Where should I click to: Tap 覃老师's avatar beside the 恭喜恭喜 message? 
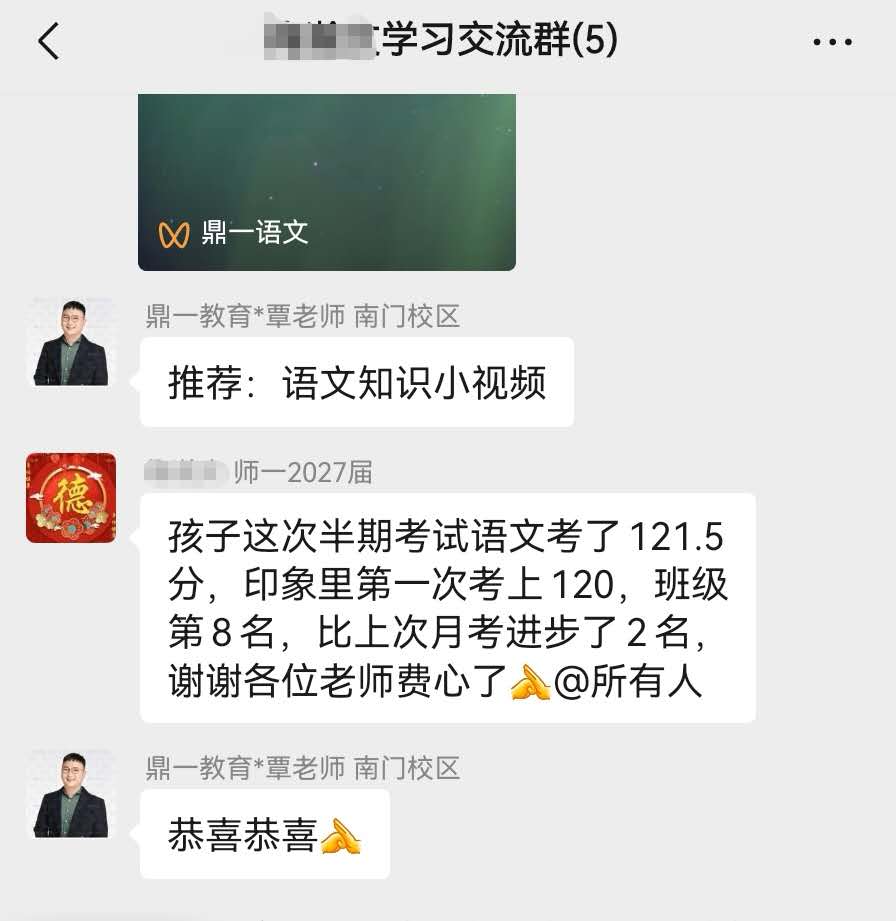[x=70, y=795]
